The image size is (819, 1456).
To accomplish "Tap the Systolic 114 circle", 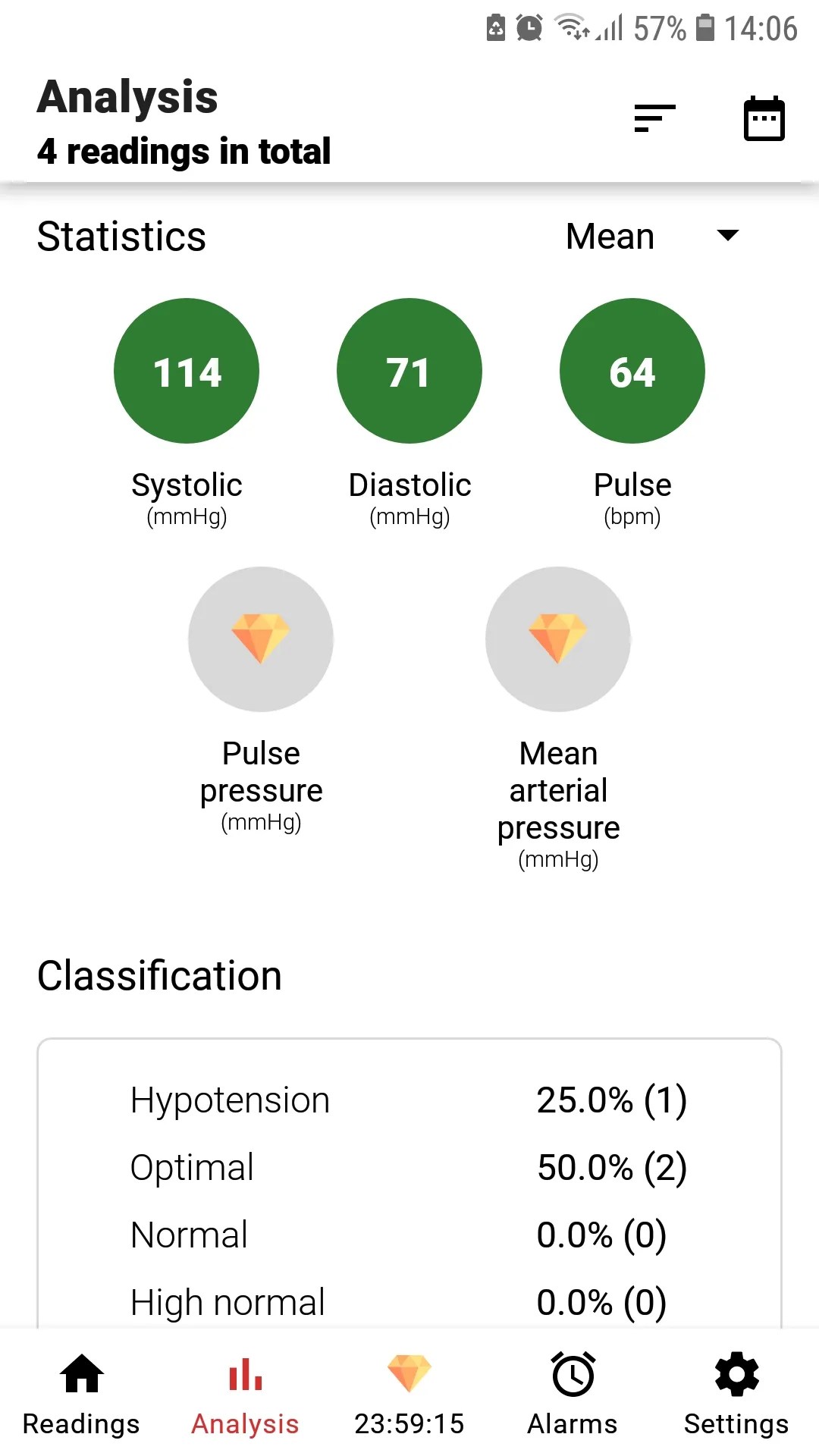I will 187,370.
